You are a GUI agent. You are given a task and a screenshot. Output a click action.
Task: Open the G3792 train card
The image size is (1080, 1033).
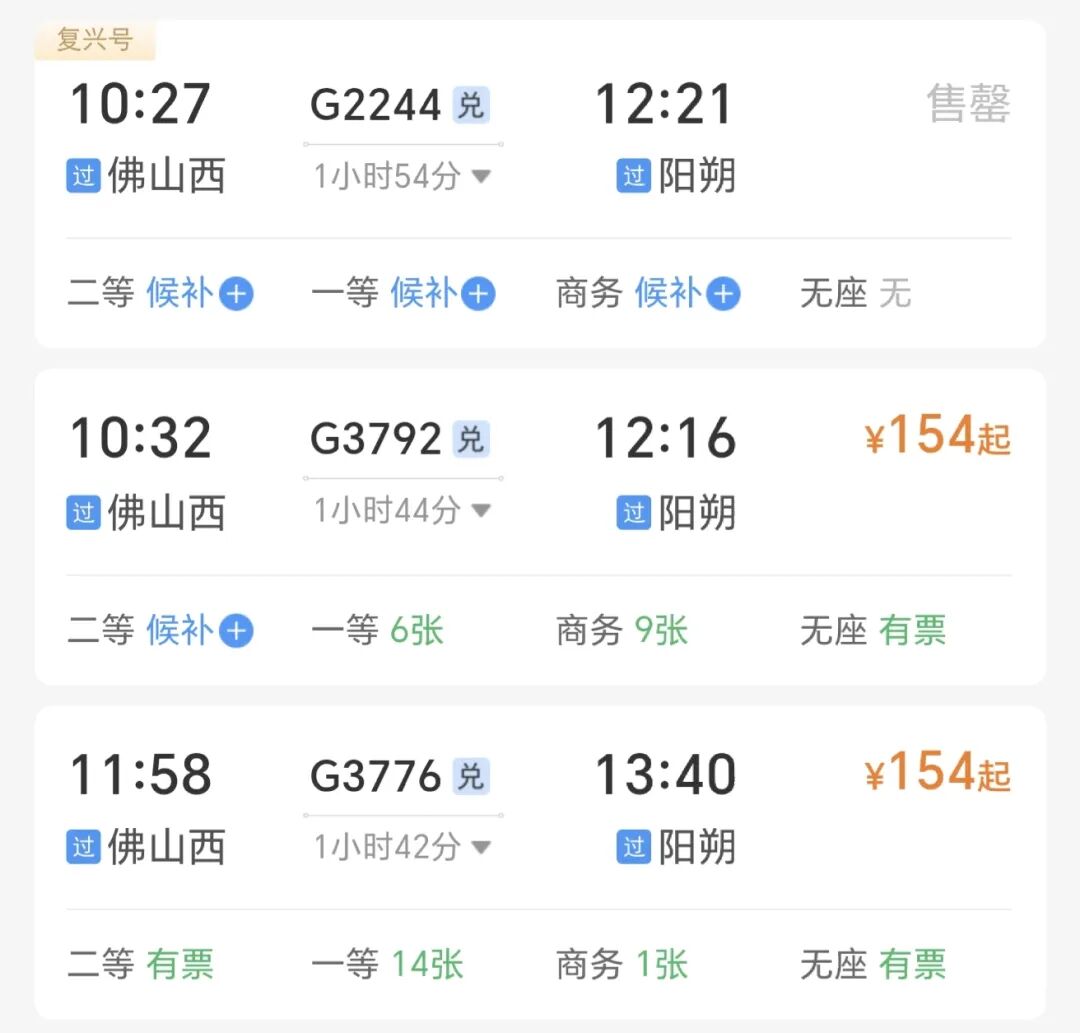(540, 527)
